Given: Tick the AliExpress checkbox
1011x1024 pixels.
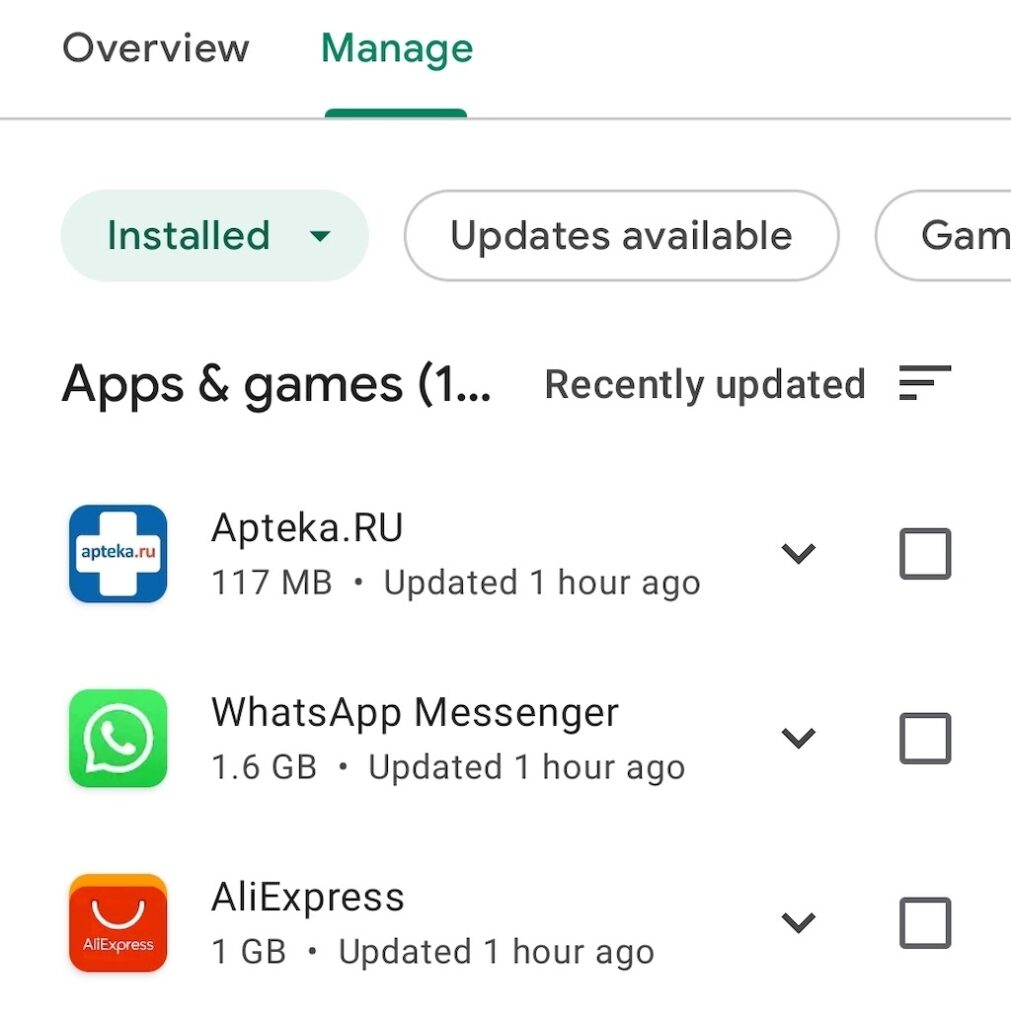Looking at the screenshot, I should click(924, 922).
